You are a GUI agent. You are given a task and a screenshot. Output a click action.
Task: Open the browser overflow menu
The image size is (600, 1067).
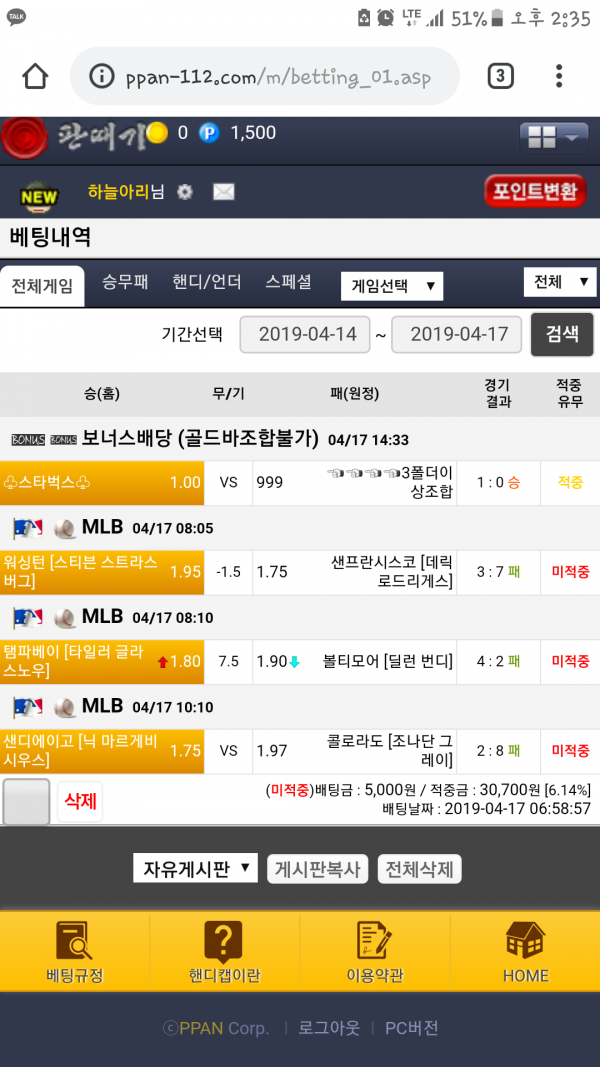pos(559,76)
